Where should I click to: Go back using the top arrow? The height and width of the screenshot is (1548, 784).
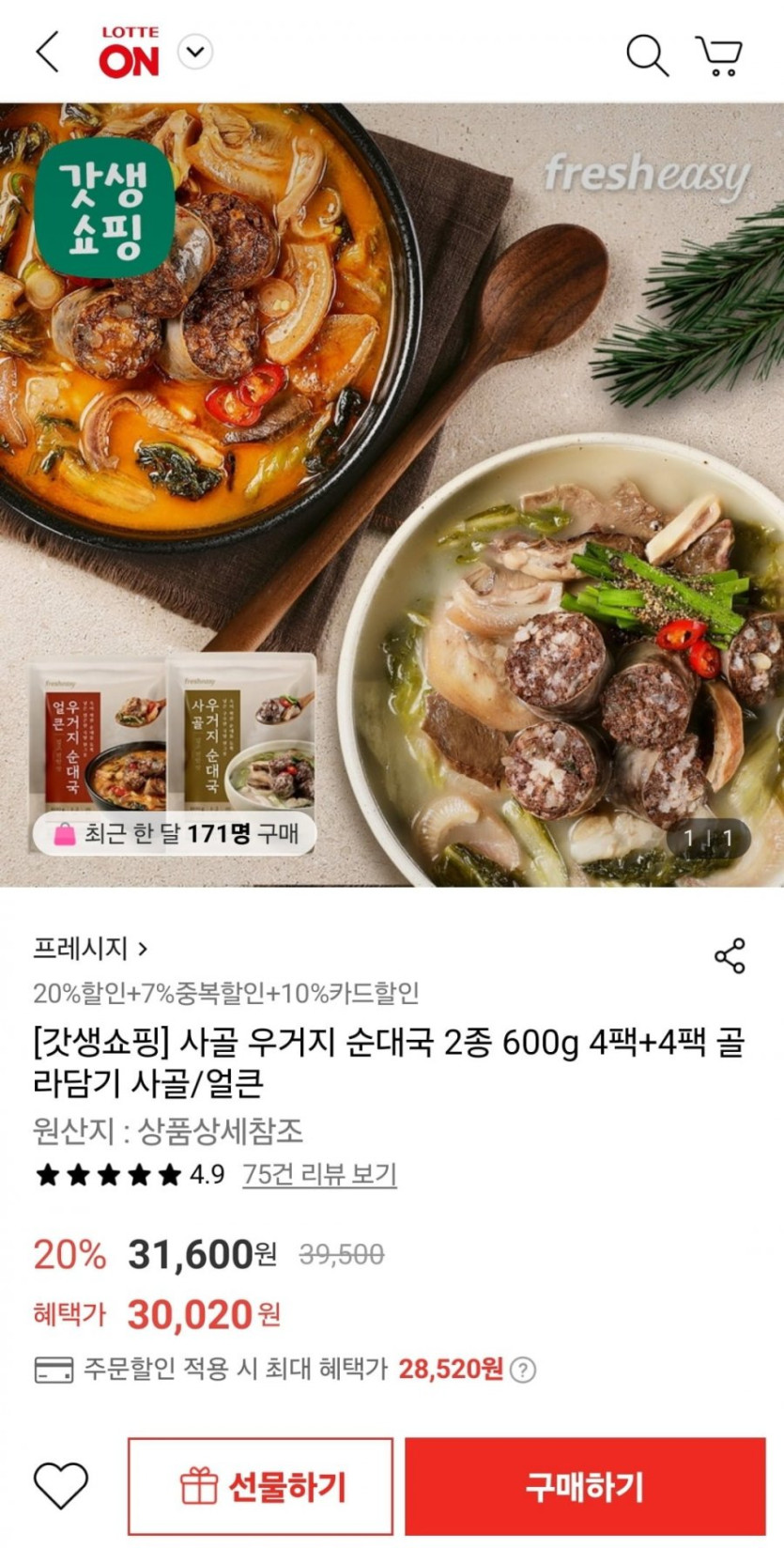point(48,52)
